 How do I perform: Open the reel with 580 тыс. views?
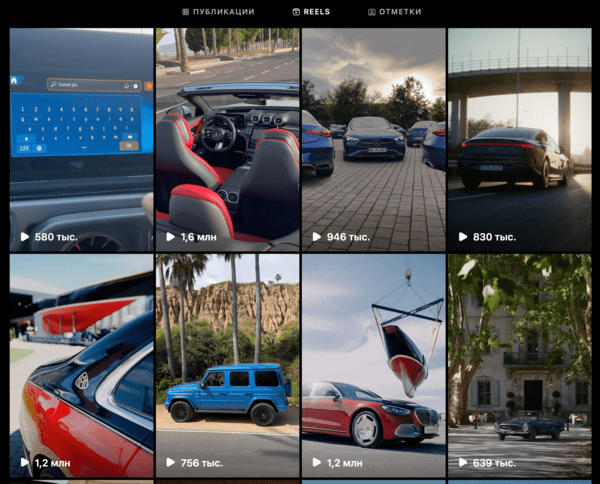tap(81, 139)
